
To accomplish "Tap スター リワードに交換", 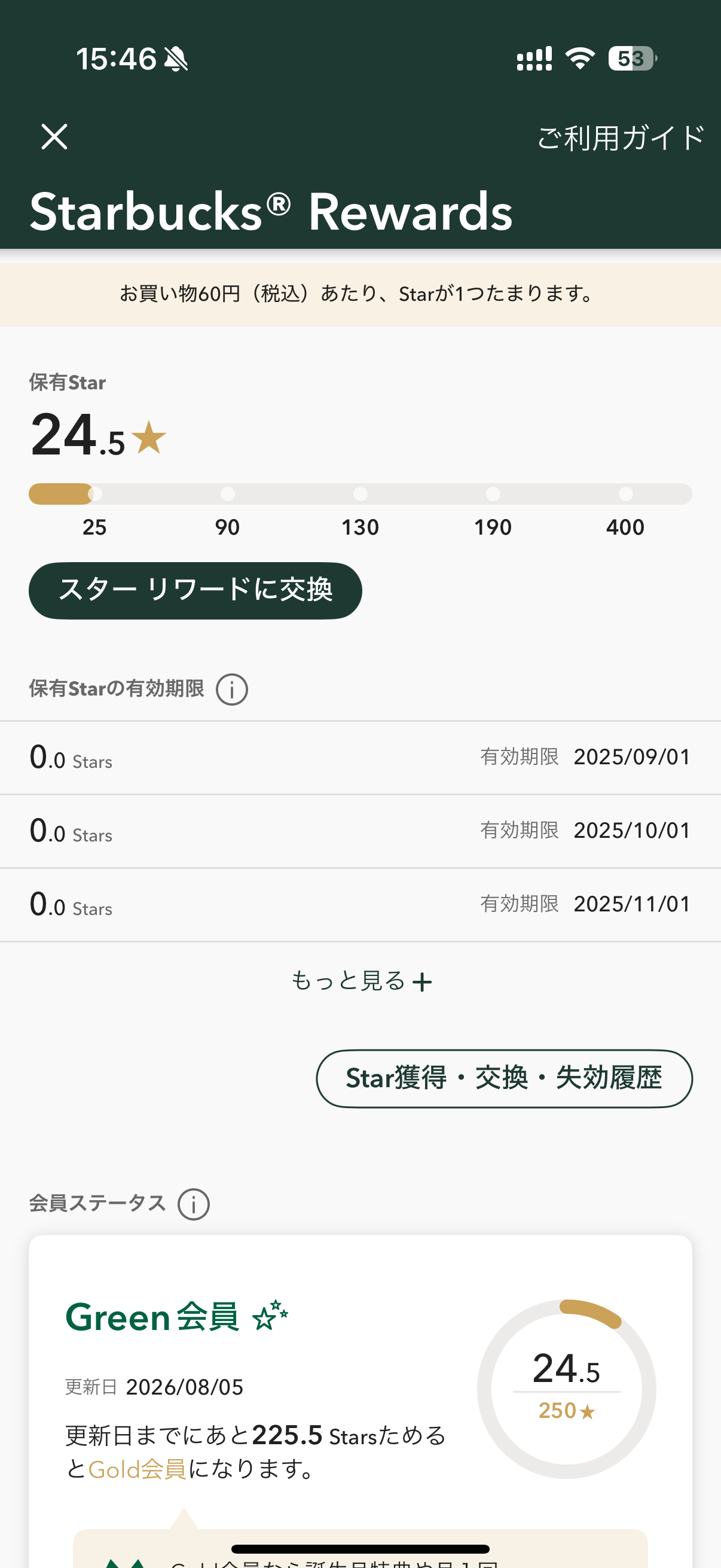I will tap(195, 588).
